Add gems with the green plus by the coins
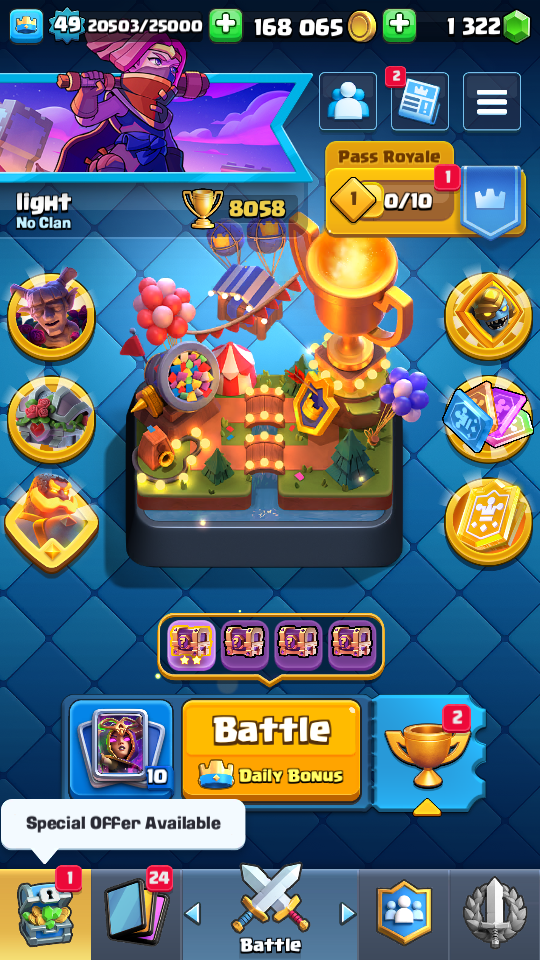 click(x=399, y=26)
